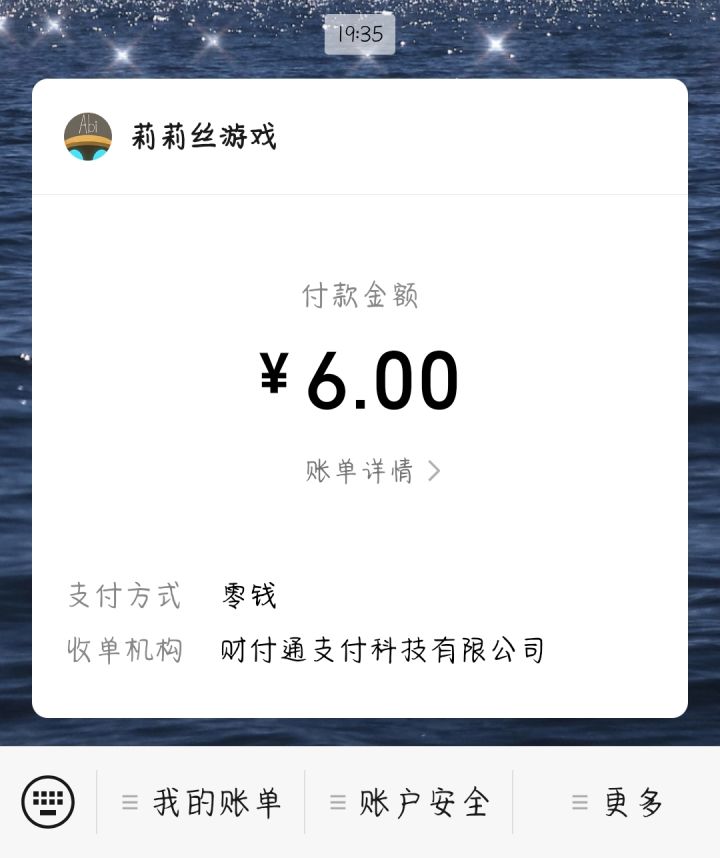Switch to keyboard input mode

pos(48,802)
